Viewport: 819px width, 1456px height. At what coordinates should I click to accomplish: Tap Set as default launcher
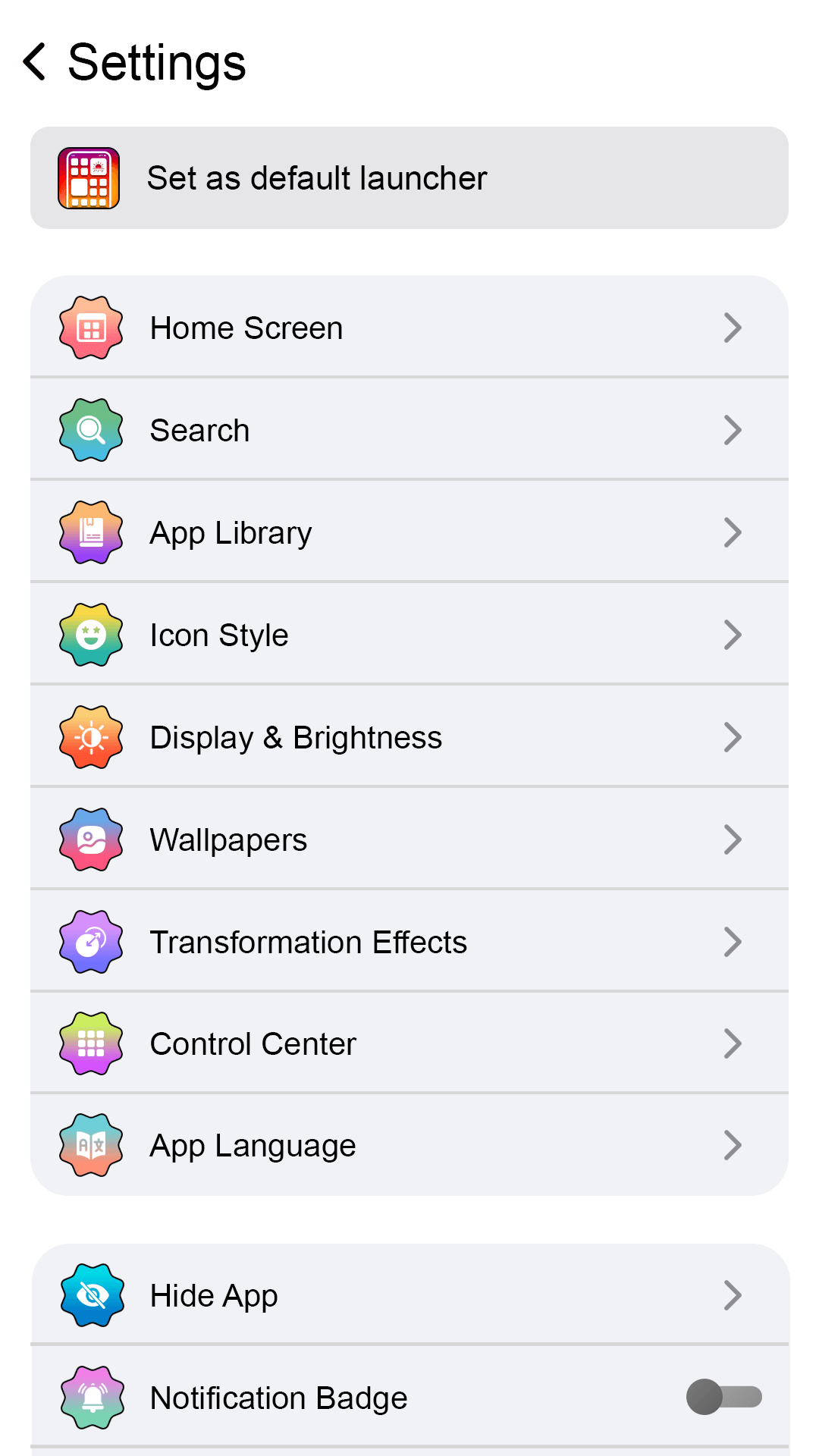(317, 177)
